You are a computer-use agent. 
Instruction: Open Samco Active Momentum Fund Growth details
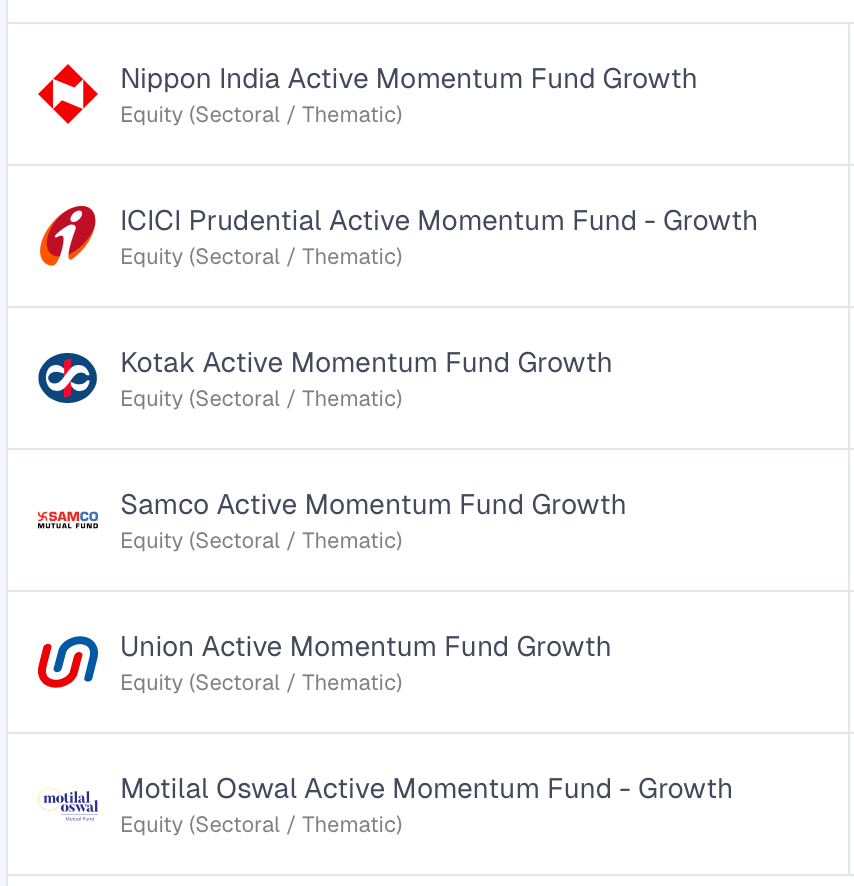(373, 505)
